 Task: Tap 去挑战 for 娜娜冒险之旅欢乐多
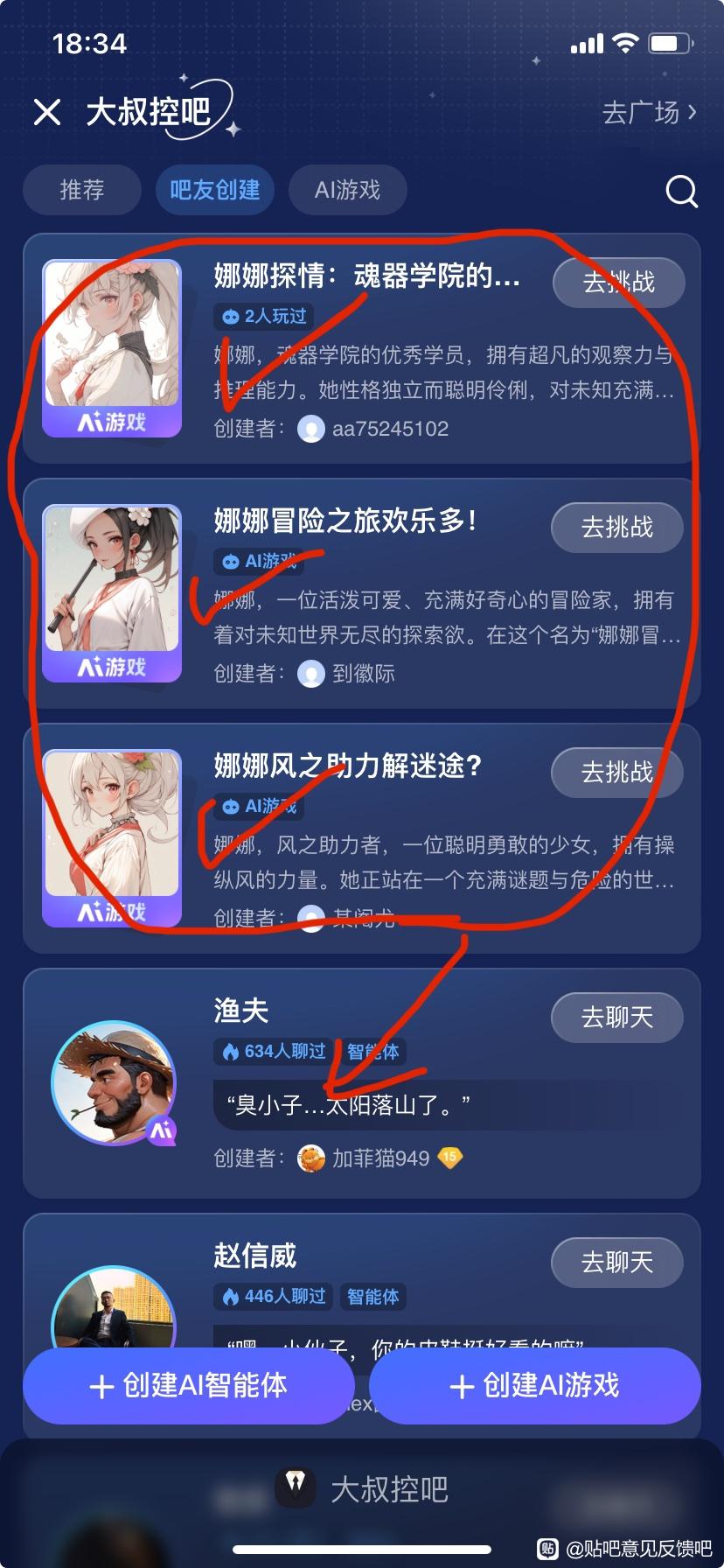pos(617,527)
